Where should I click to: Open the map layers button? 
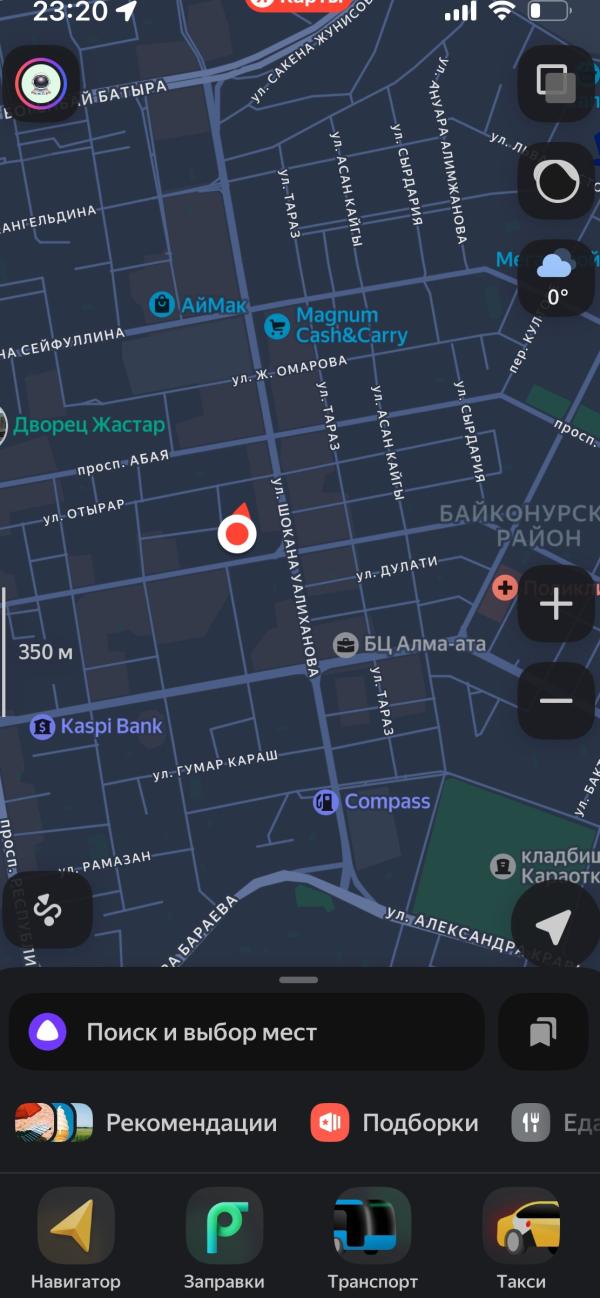[555, 82]
